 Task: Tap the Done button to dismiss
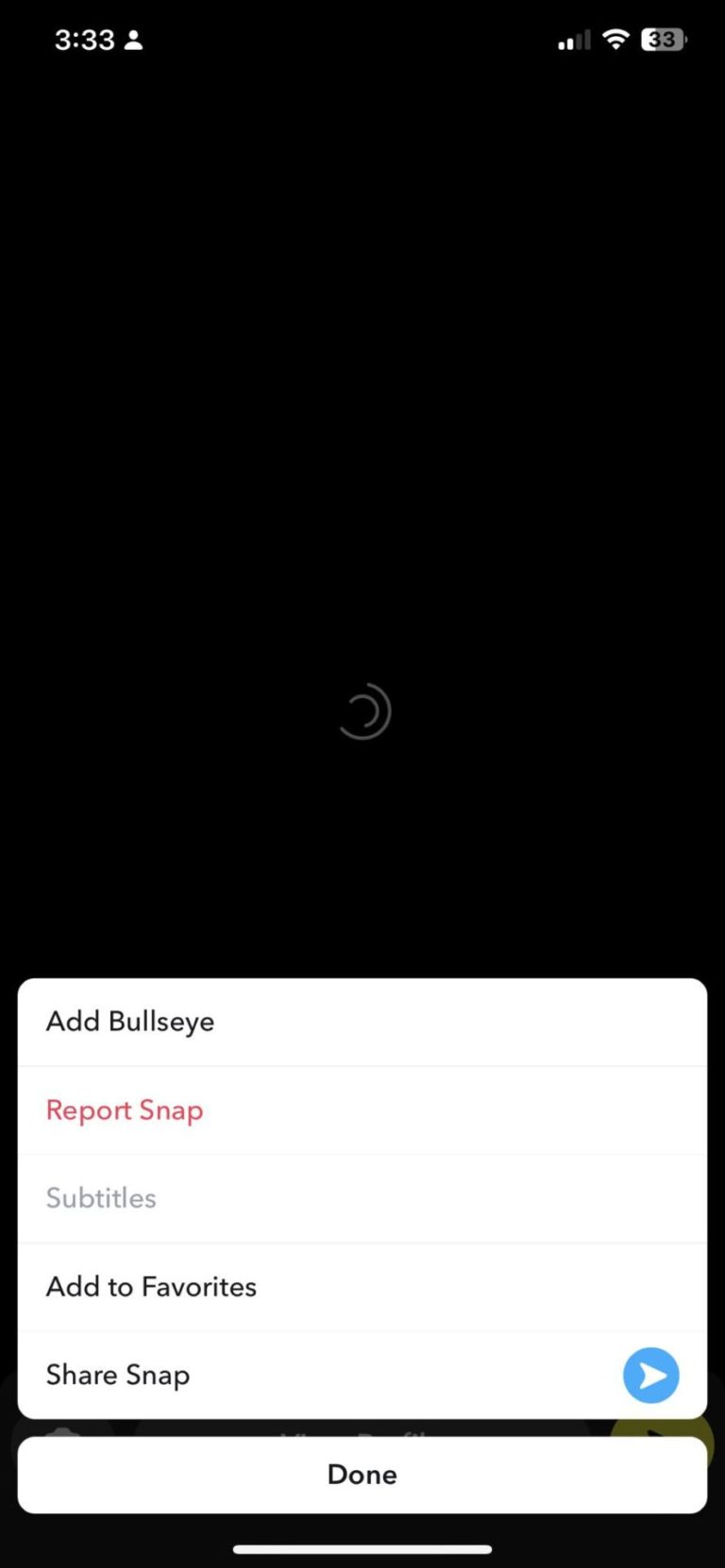pyautogui.click(x=362, y=1474)
